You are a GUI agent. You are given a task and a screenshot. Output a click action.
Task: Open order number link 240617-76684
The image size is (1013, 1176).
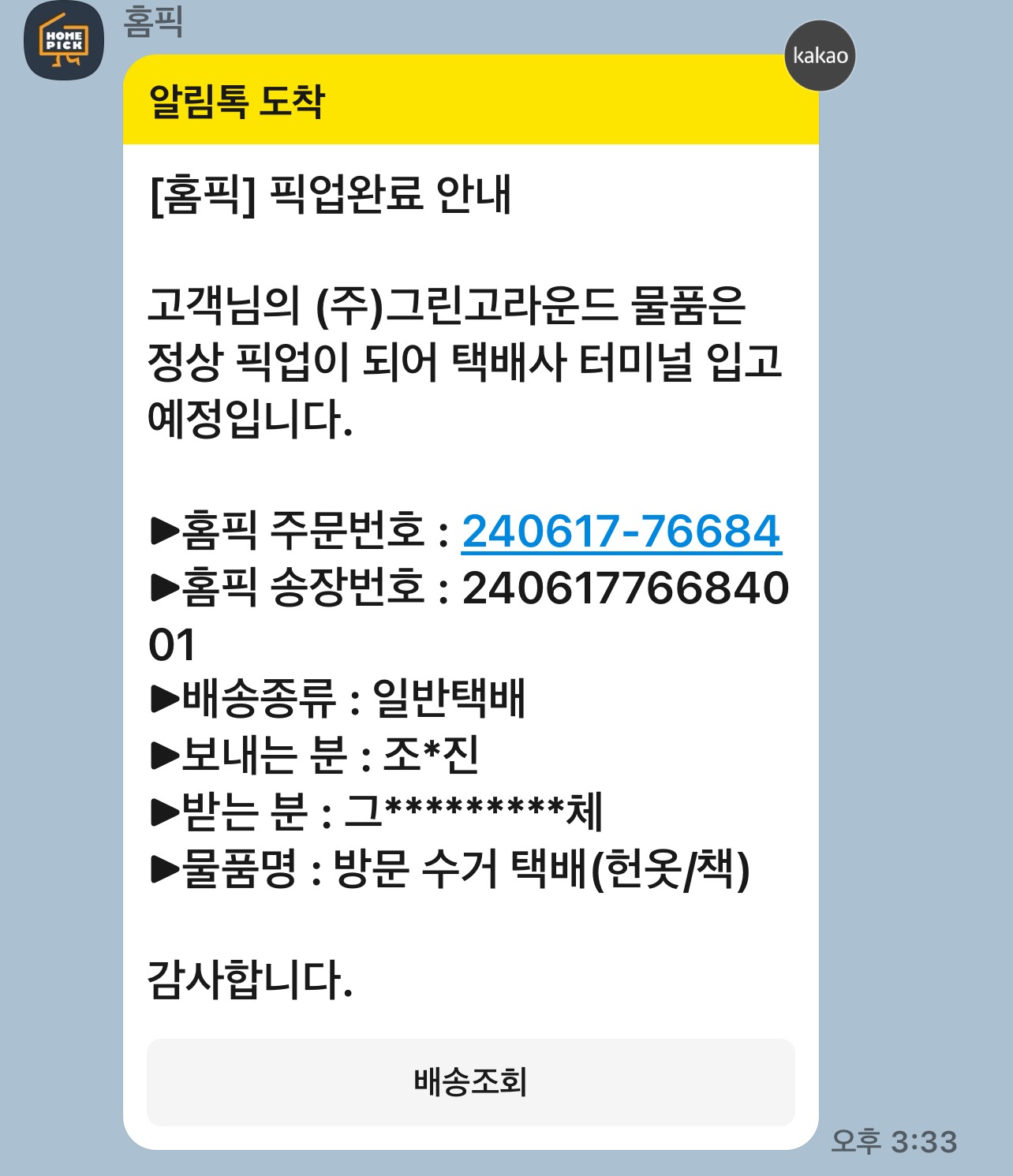(621, 531)
